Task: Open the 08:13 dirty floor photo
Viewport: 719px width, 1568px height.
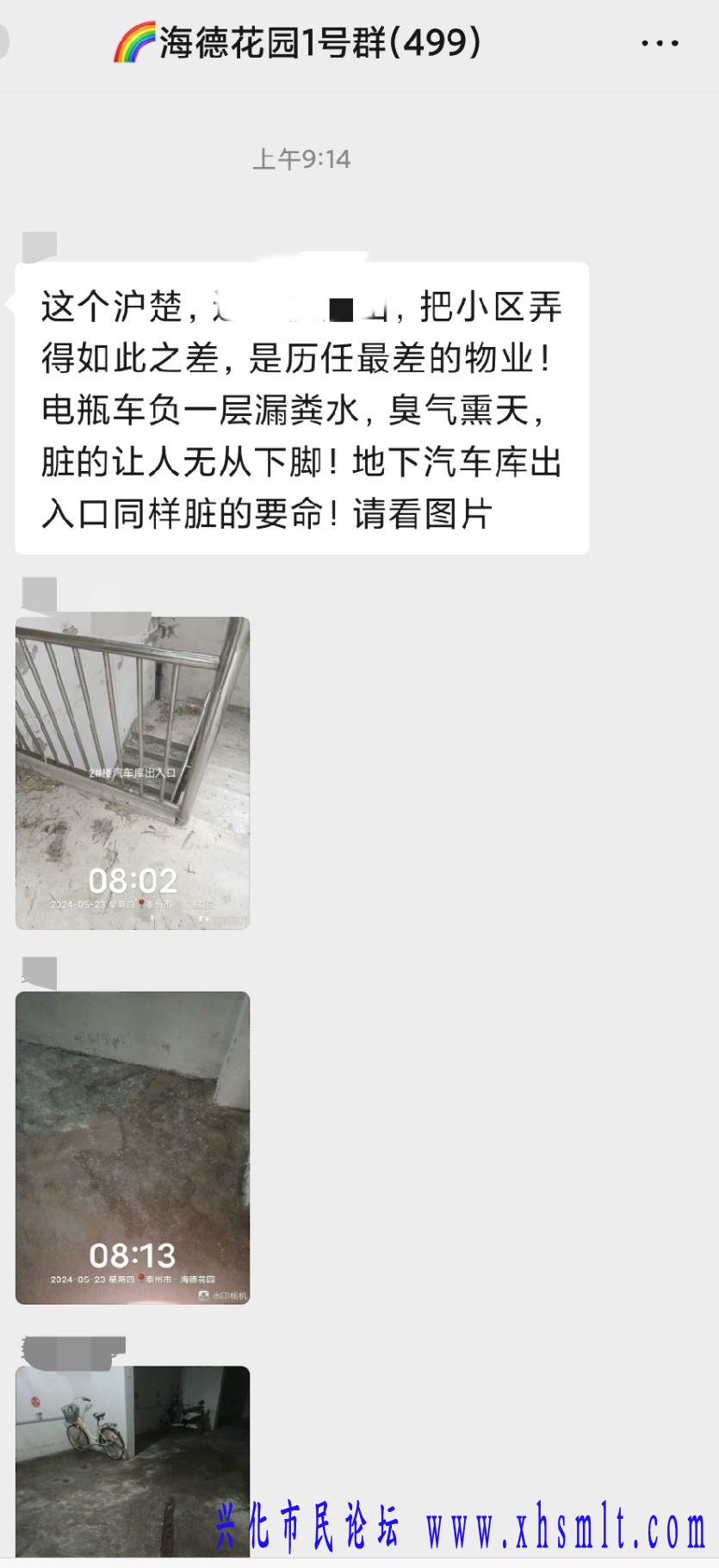Action: point(133,1147)
